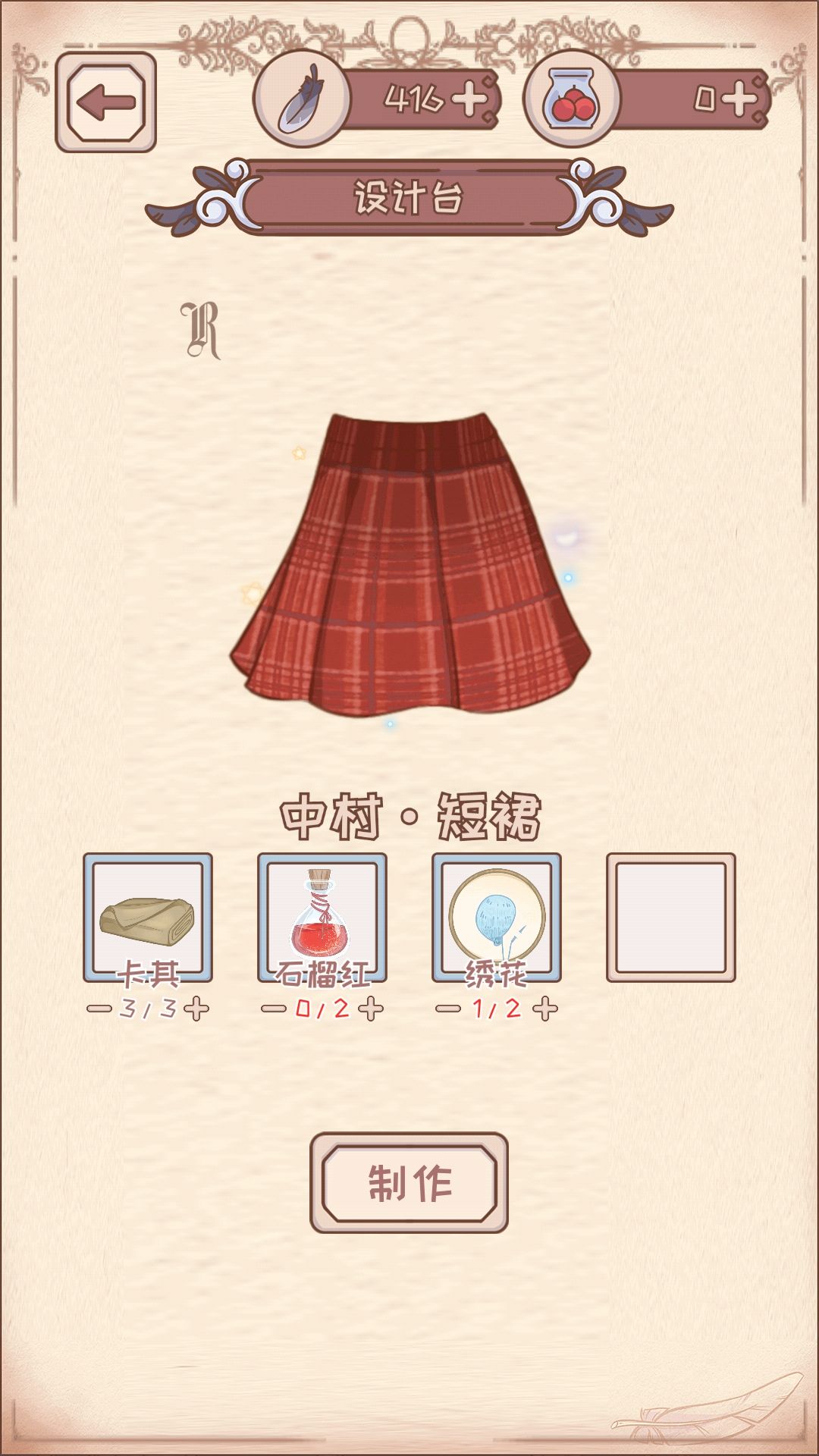Click the 中村·短裙 item name
This screenshot has height=1456, width=819.
[409, 815]
